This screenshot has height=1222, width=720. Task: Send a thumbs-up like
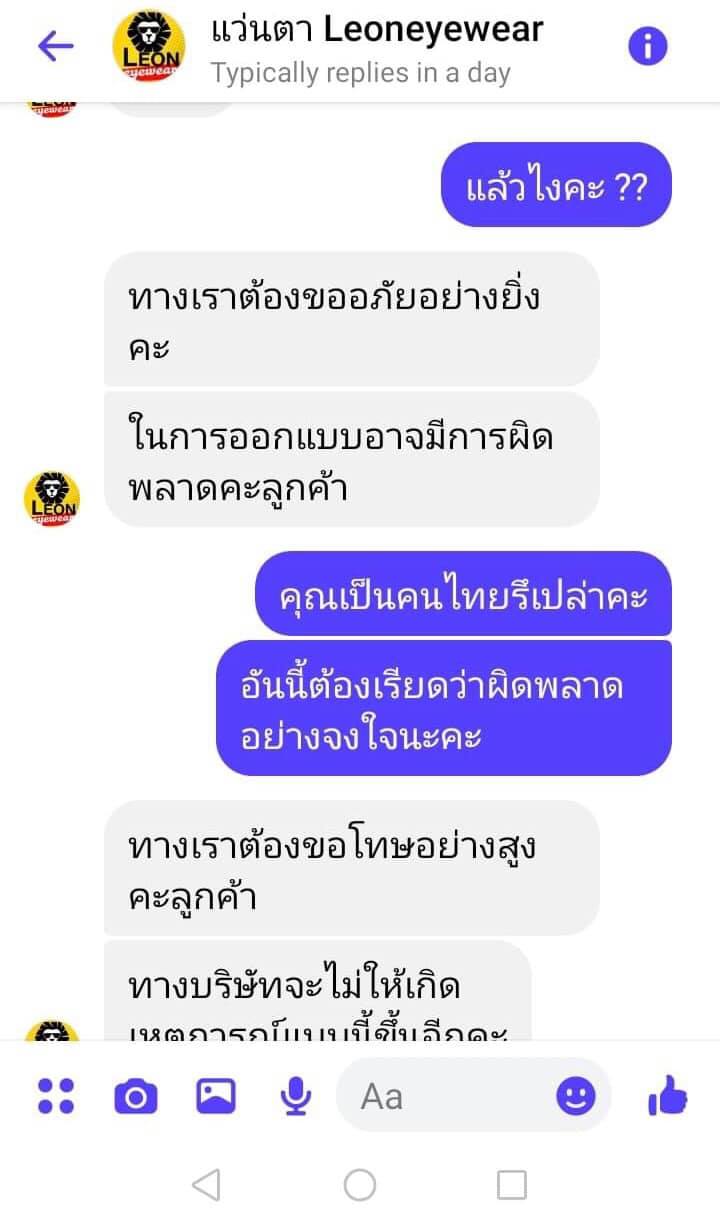[667, 1097]
